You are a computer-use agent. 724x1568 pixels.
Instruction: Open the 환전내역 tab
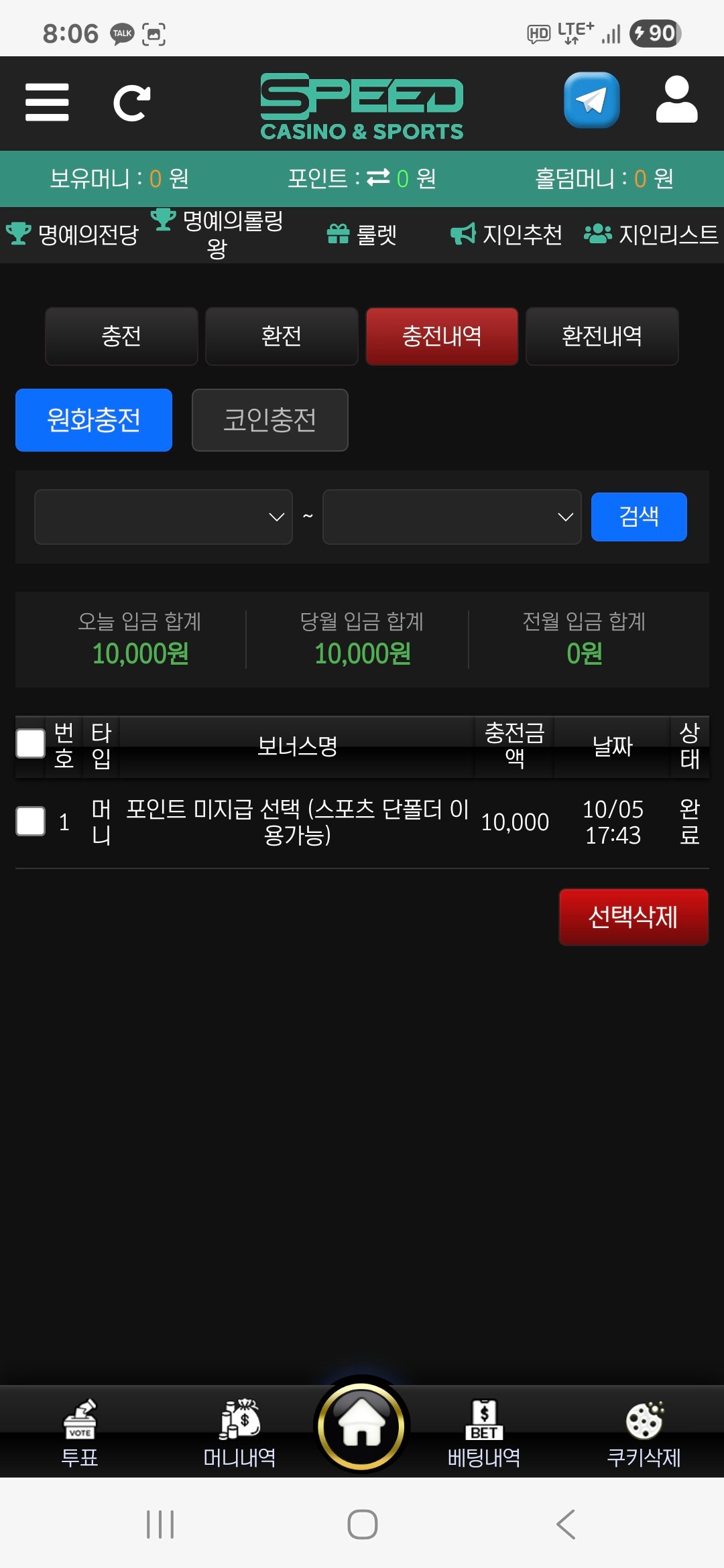602,336
